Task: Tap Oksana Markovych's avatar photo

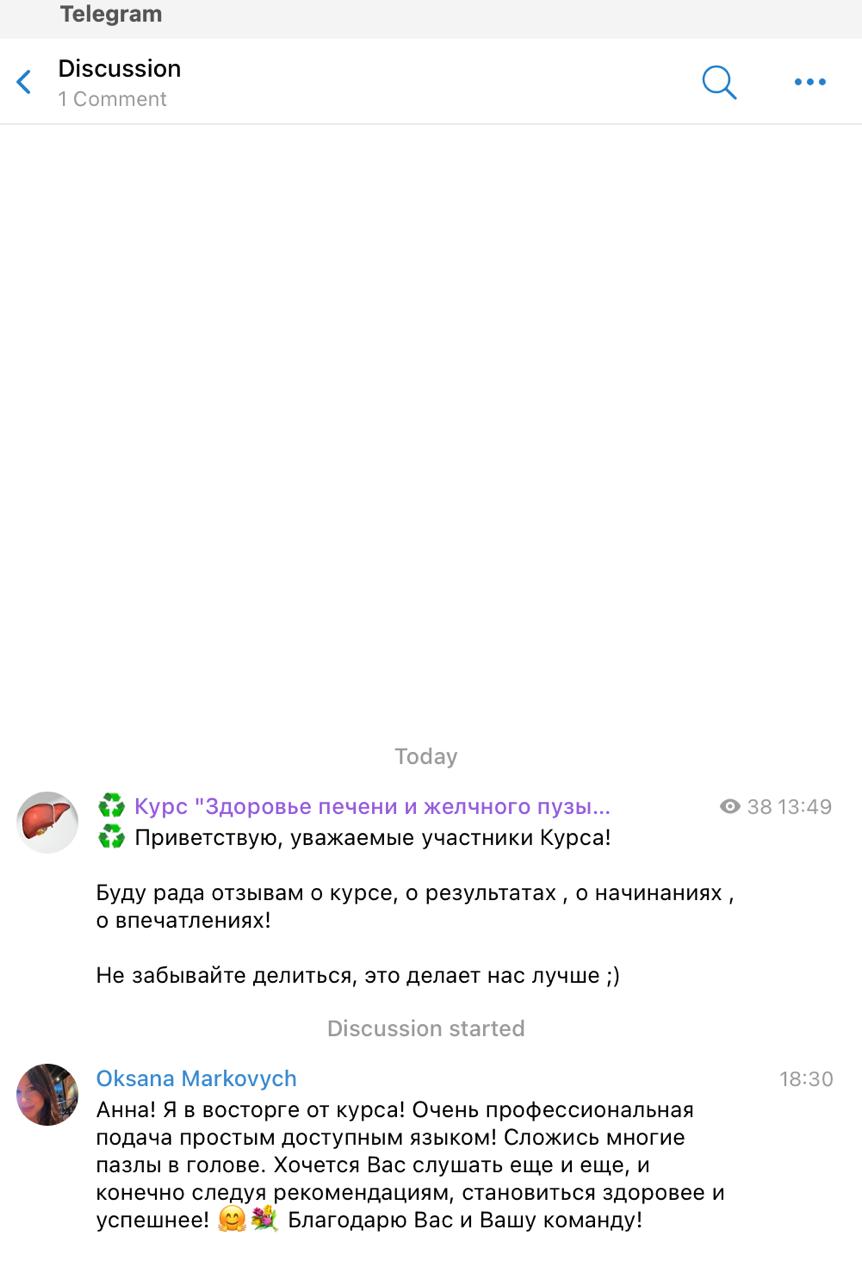Action: (47, 1095)
